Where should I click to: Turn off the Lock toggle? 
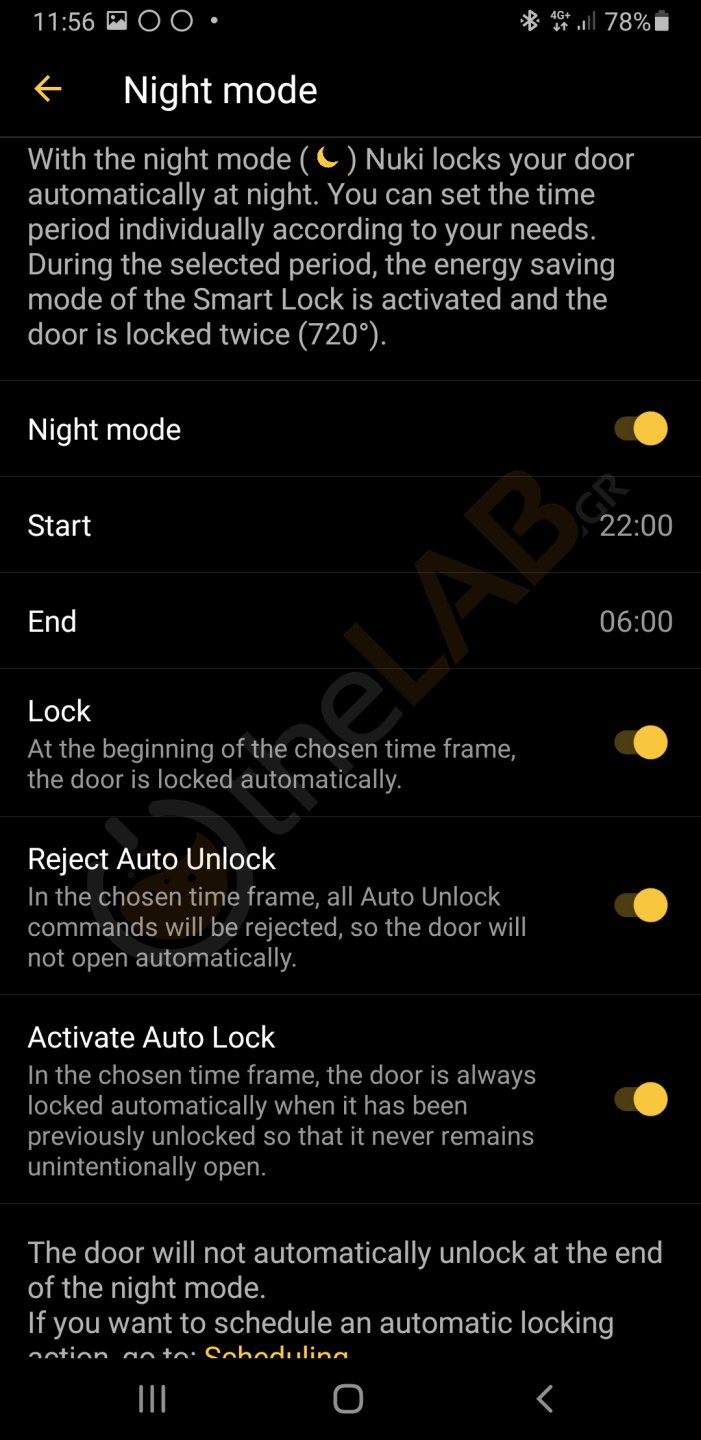(x=641, y=743)
